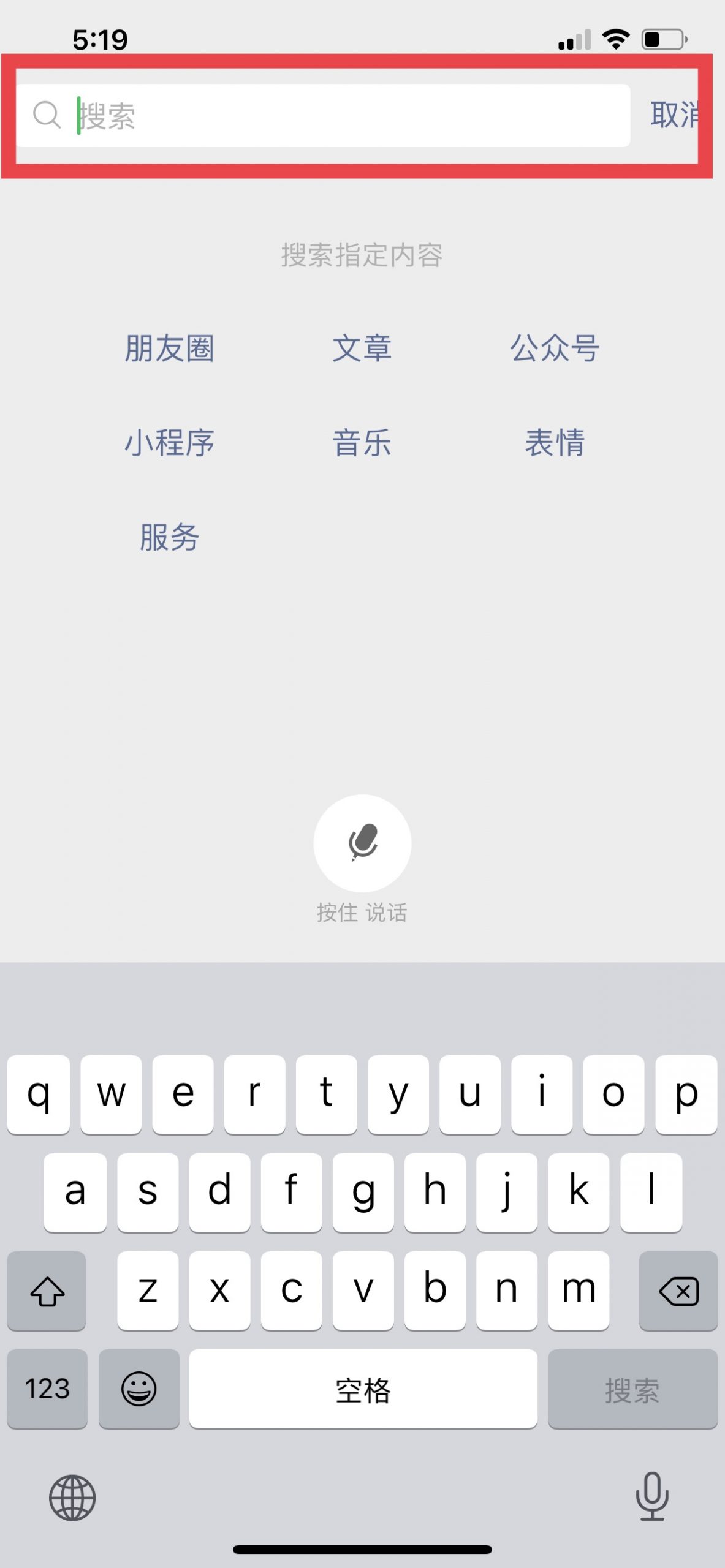Open 小程序 search category
Image resolution: width=725 pixels, height=1568 pixels.
pyautogui.click(x=169, y=443)
